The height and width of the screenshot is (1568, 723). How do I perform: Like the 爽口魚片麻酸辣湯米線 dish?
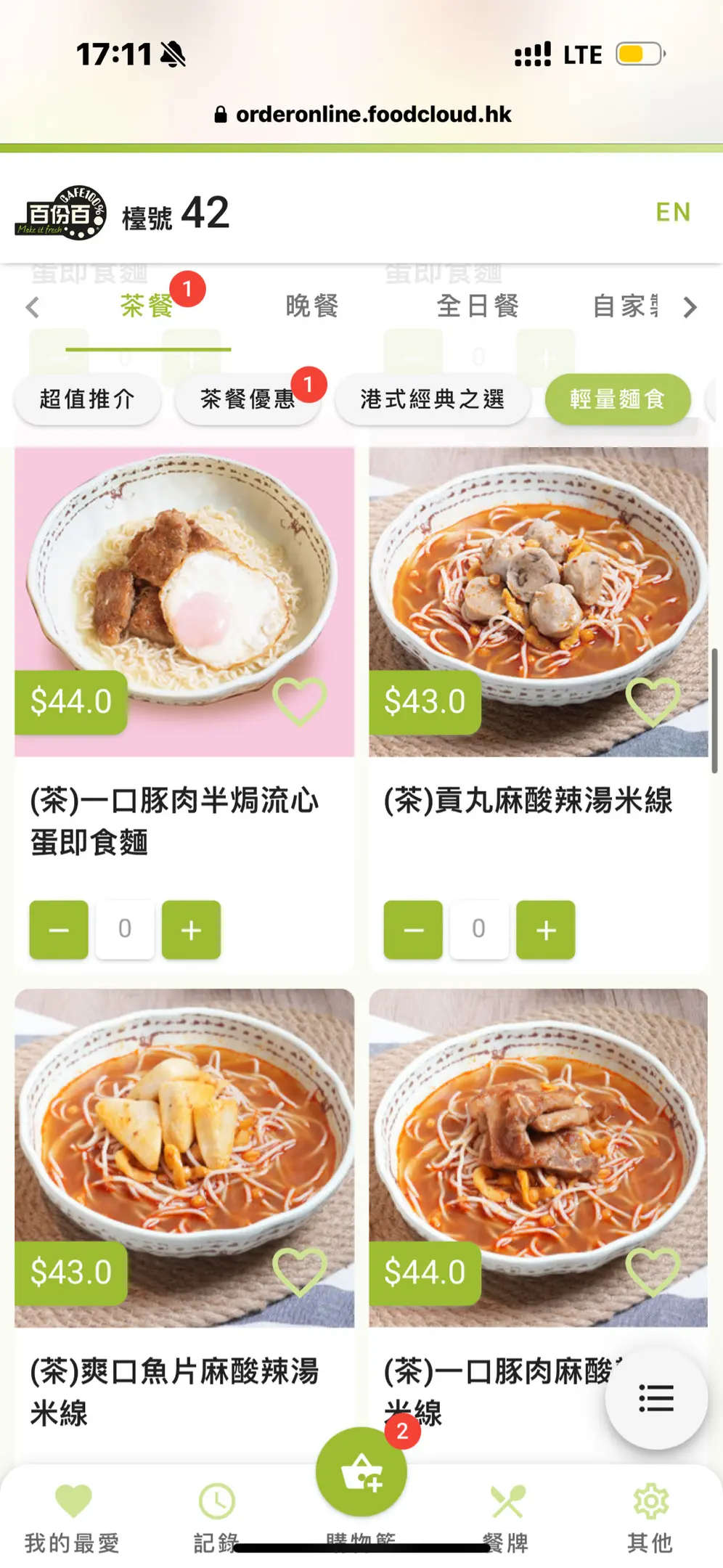coord(299,1273)
